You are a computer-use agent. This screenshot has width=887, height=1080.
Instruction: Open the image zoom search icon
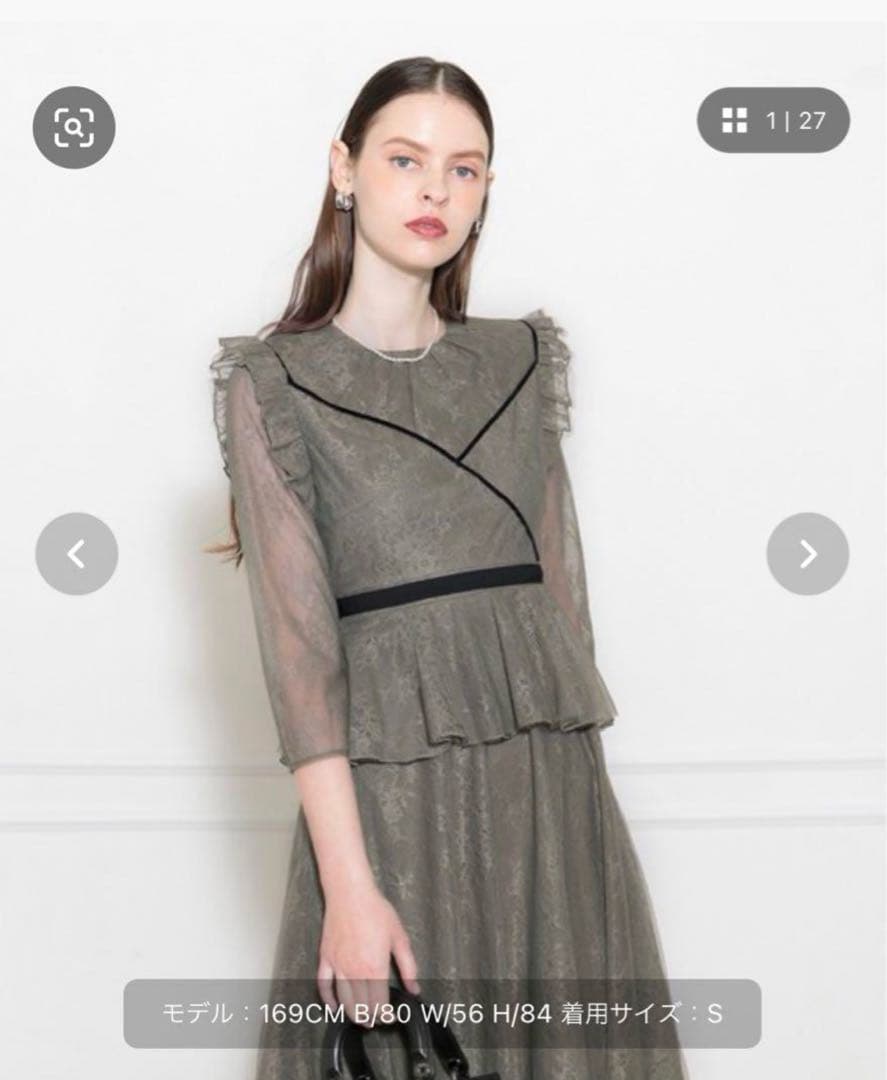74,127
